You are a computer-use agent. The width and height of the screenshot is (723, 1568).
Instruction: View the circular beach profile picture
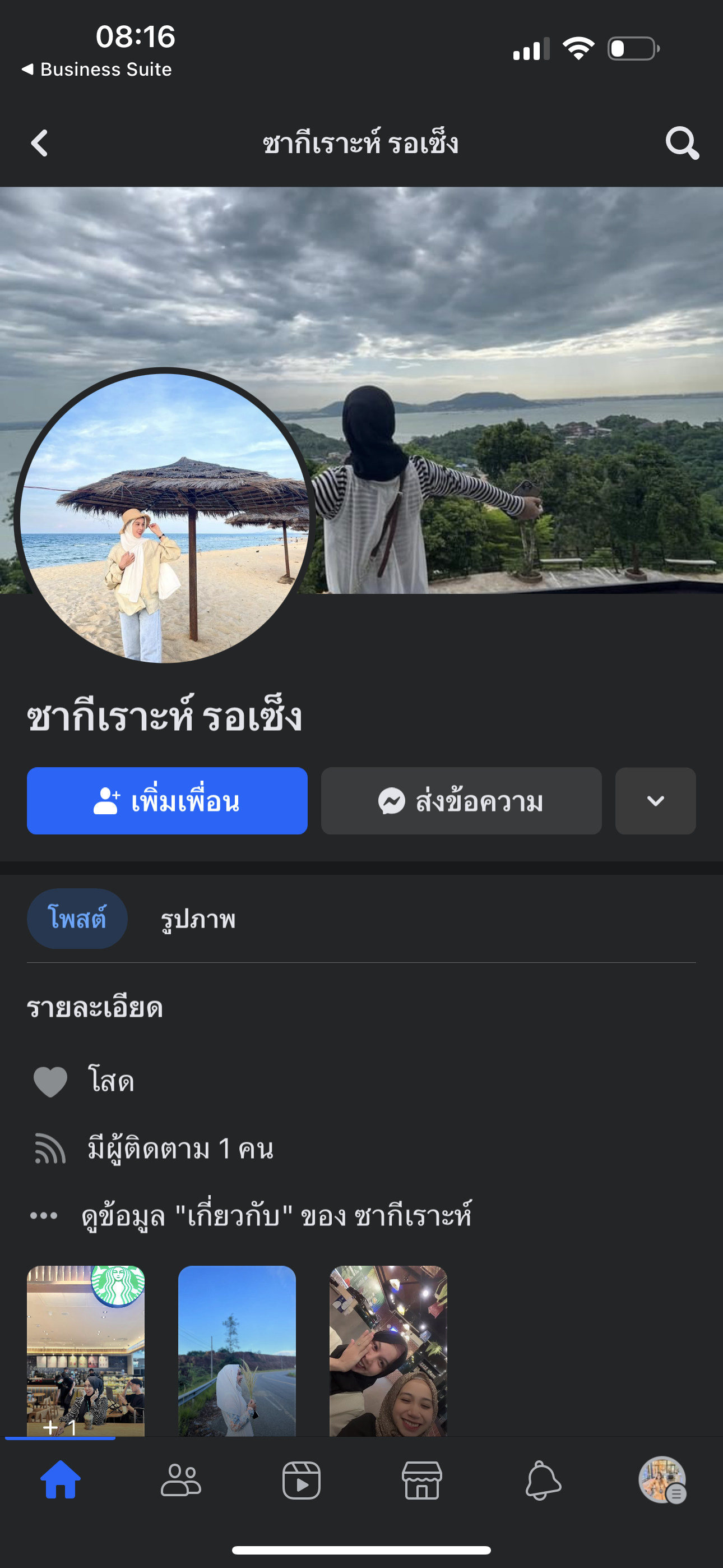click(164, 518)
